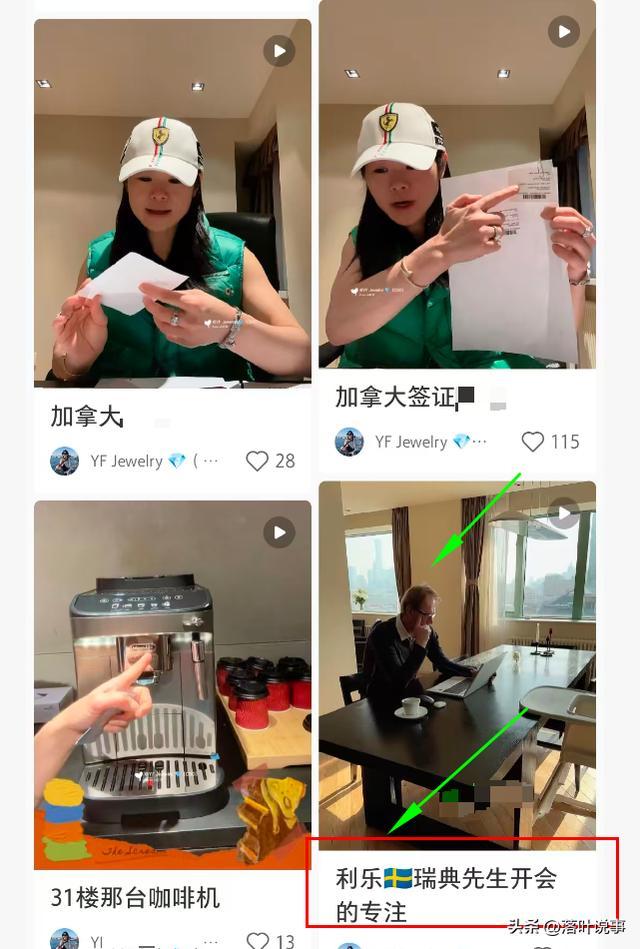
Task: Open the 利乐瑞典先生开会的专注 post
Action: coord(457,665)
